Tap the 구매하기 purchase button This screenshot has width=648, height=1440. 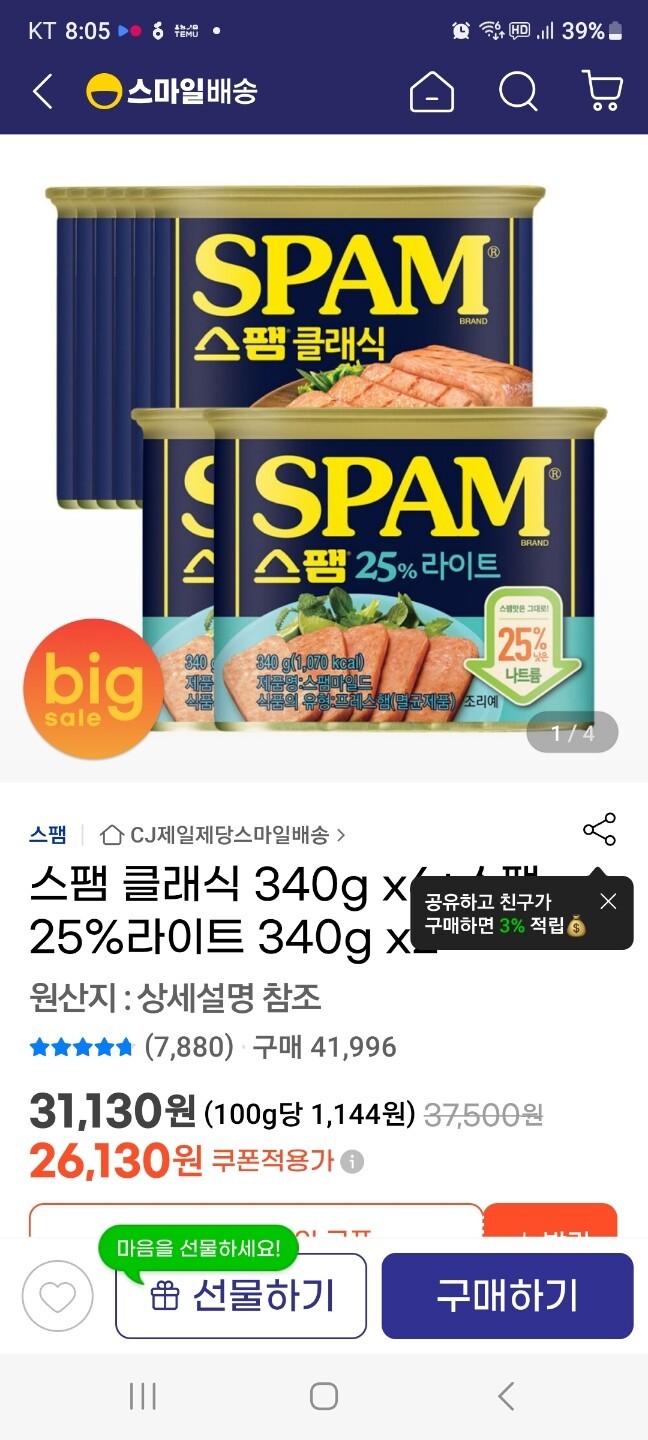click(507, 1296)
